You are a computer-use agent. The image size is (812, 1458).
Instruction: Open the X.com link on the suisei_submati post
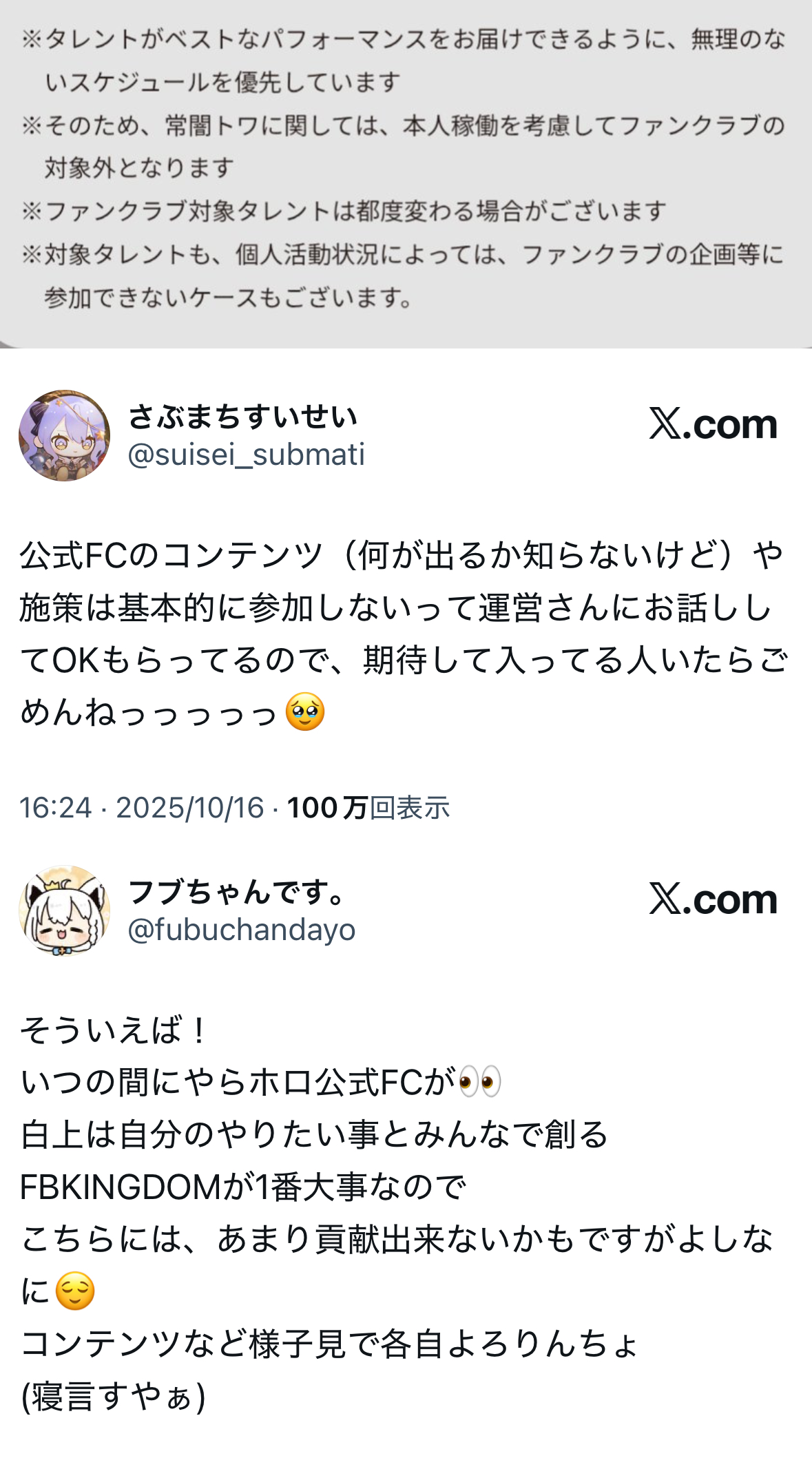pyautogui.click(x=713, y=424)
